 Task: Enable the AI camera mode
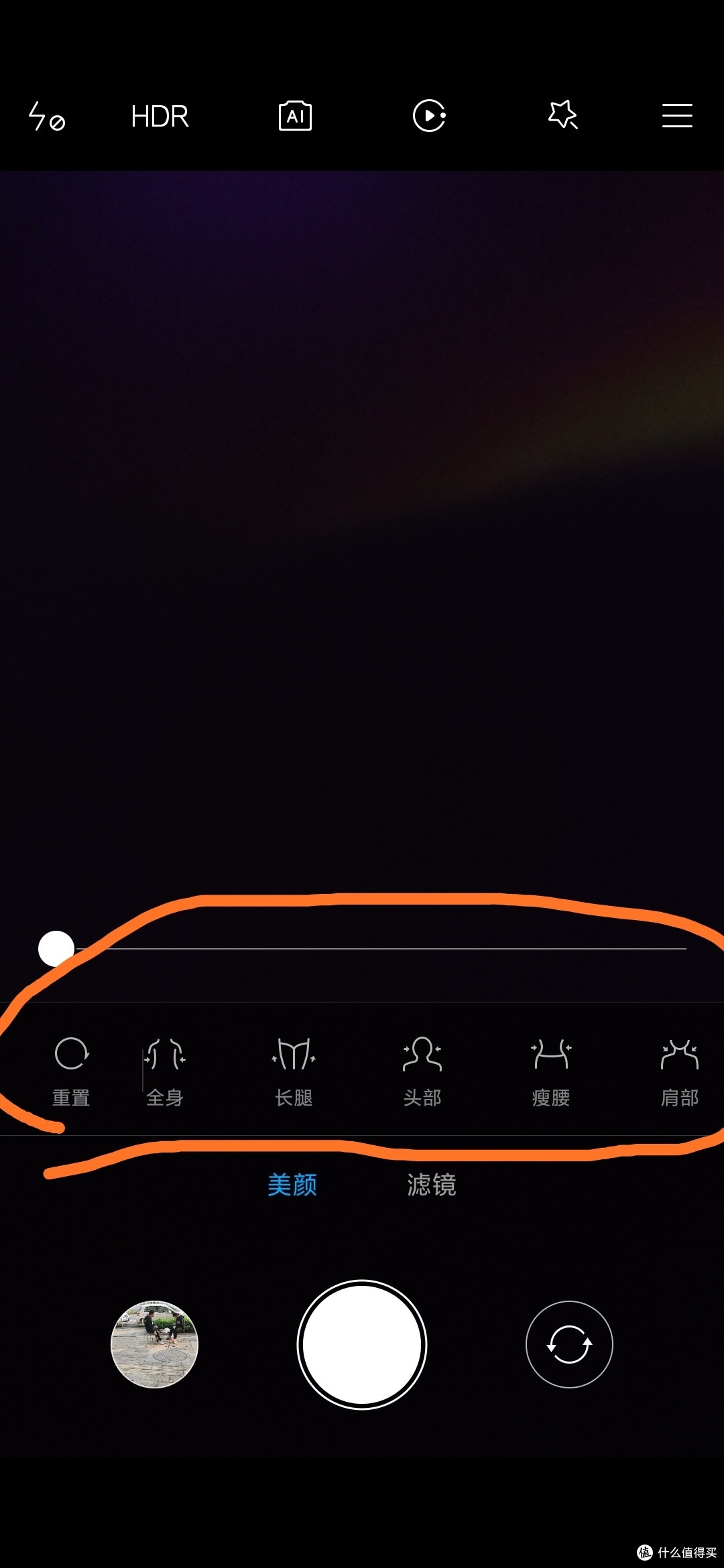295,116
